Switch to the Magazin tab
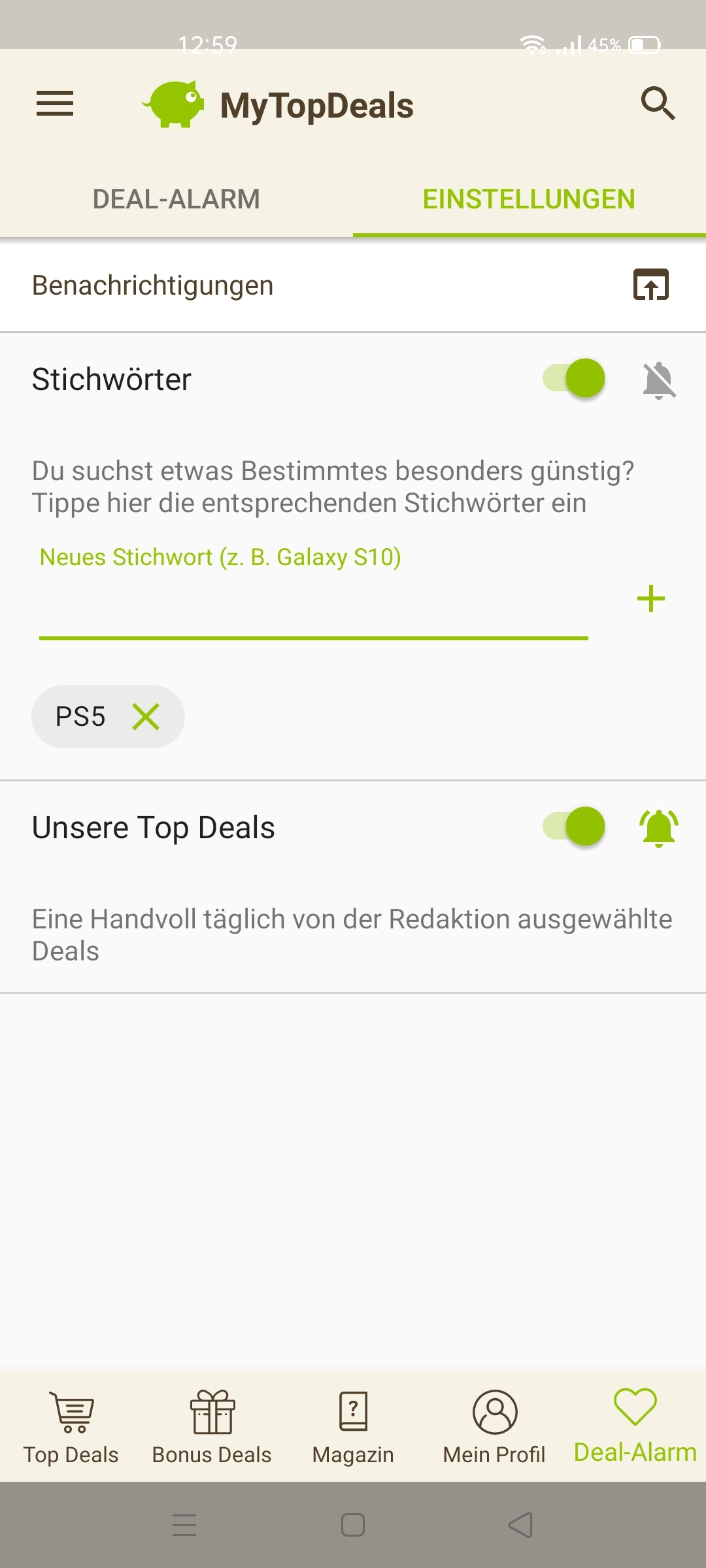Image resolution: width=706 pixels, height=1568 pixels. pos(353,1428)
